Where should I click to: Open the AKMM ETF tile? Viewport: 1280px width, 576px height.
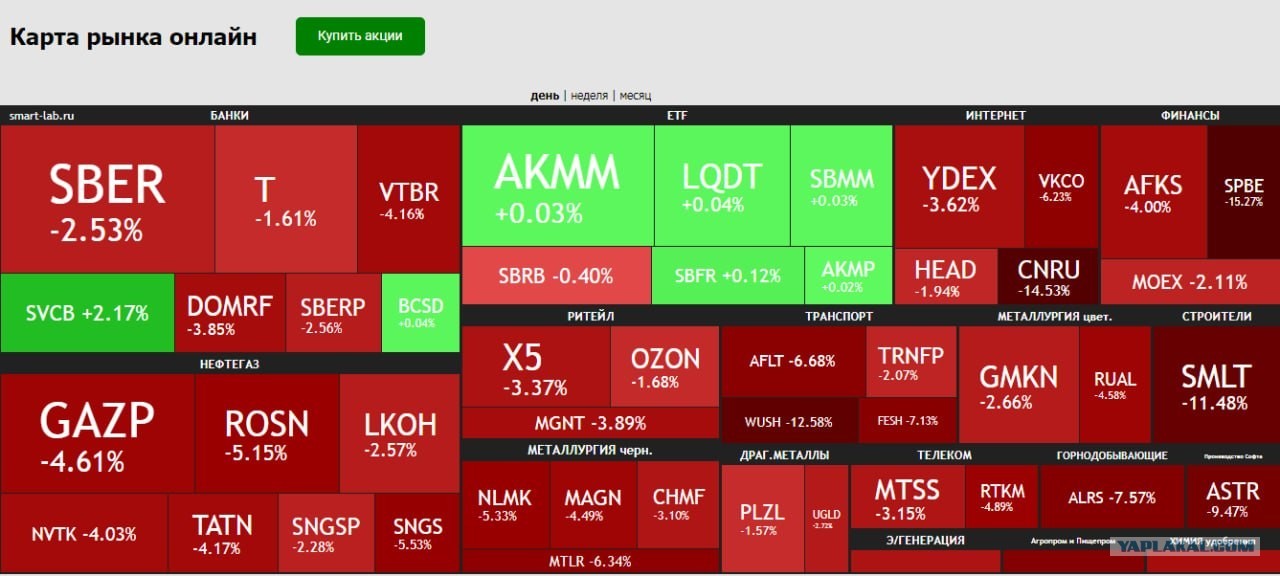[557, 186]
